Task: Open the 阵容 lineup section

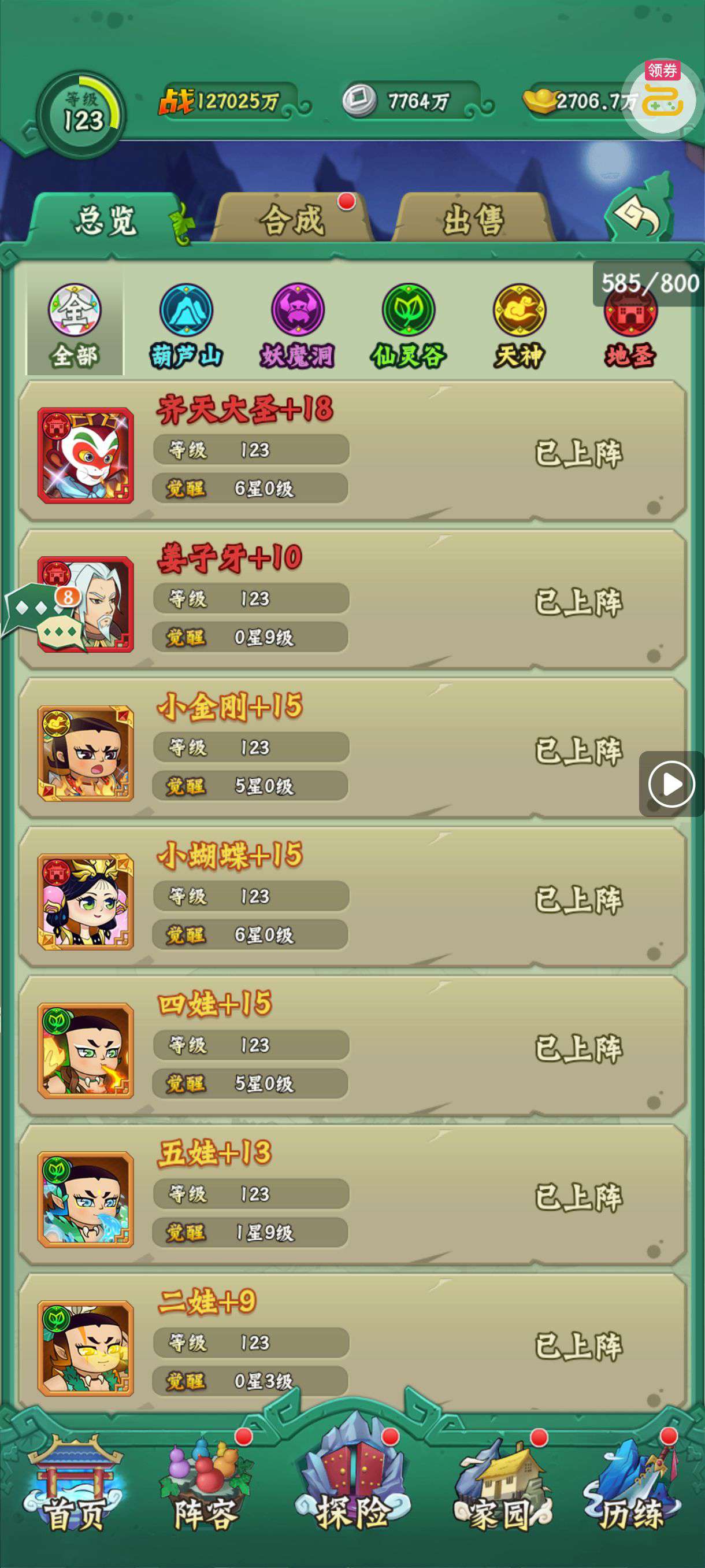Action: tap(206, 1485)
